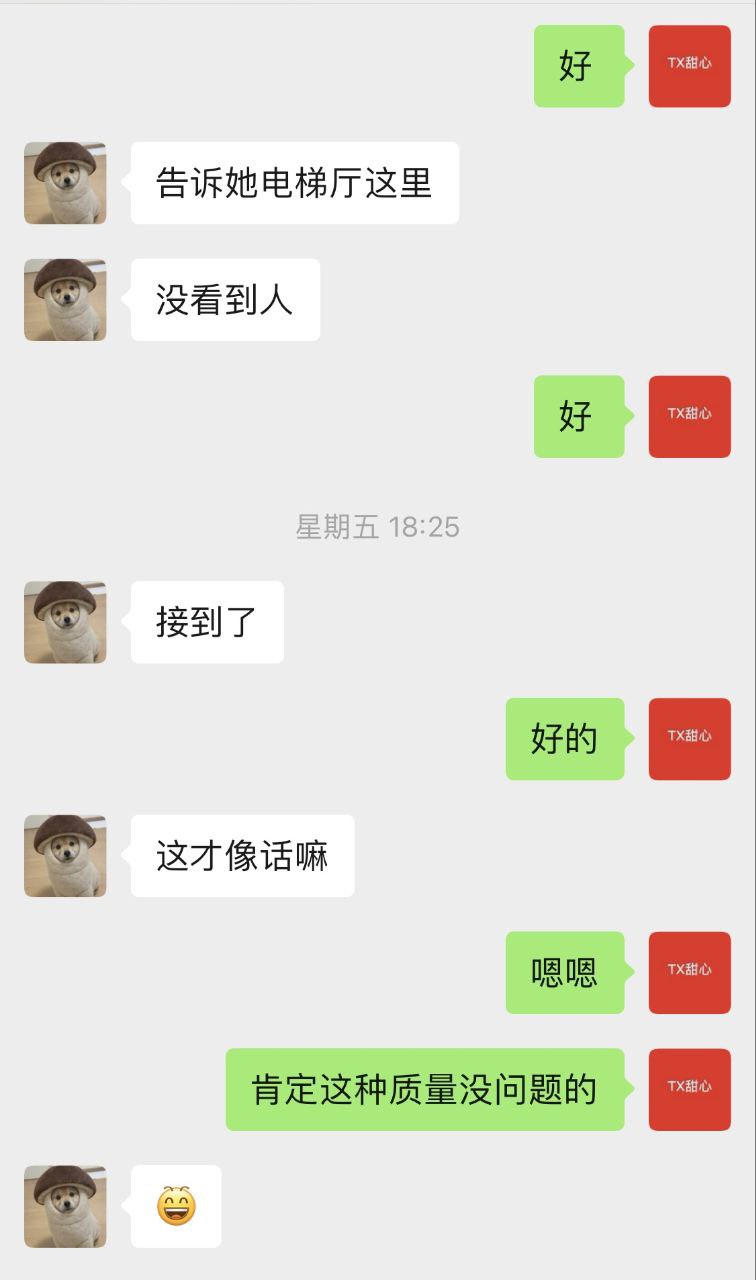Viewport: 756px width, 1280px height.
Task: Select the laughing emoji message bubble
Action: tap(174, 1207)
